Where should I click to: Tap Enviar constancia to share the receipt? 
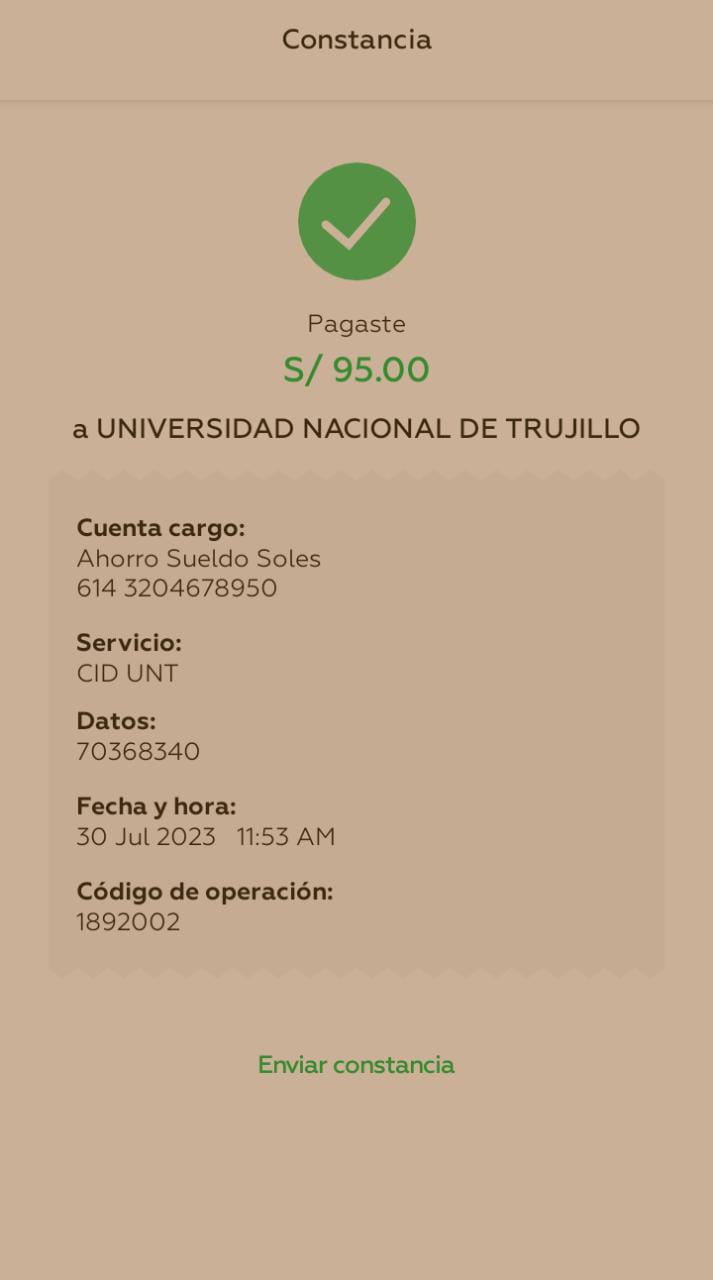[356, 1065]
